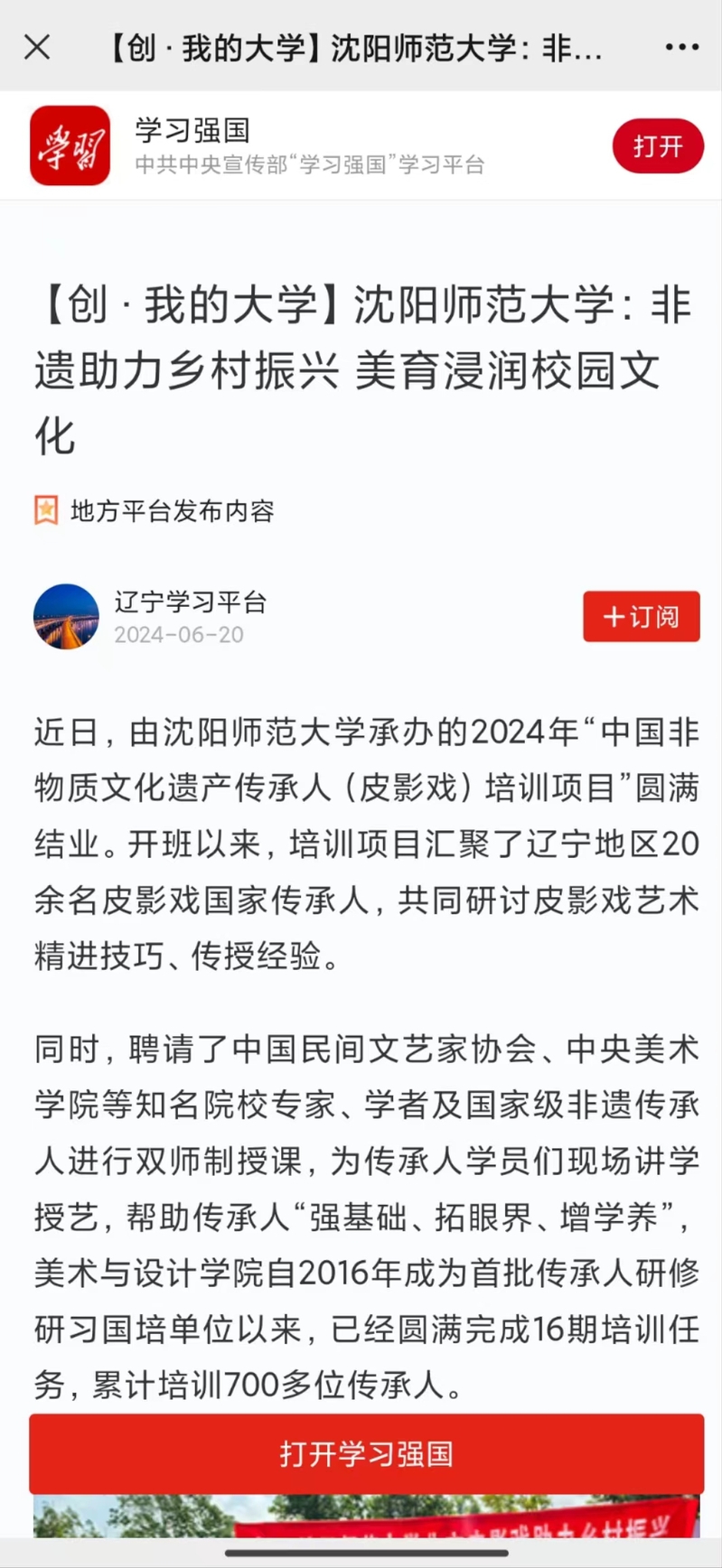Open the three-dot overflow menu
The width and height of the screenshot is (722, 1568).
[681, 47]
